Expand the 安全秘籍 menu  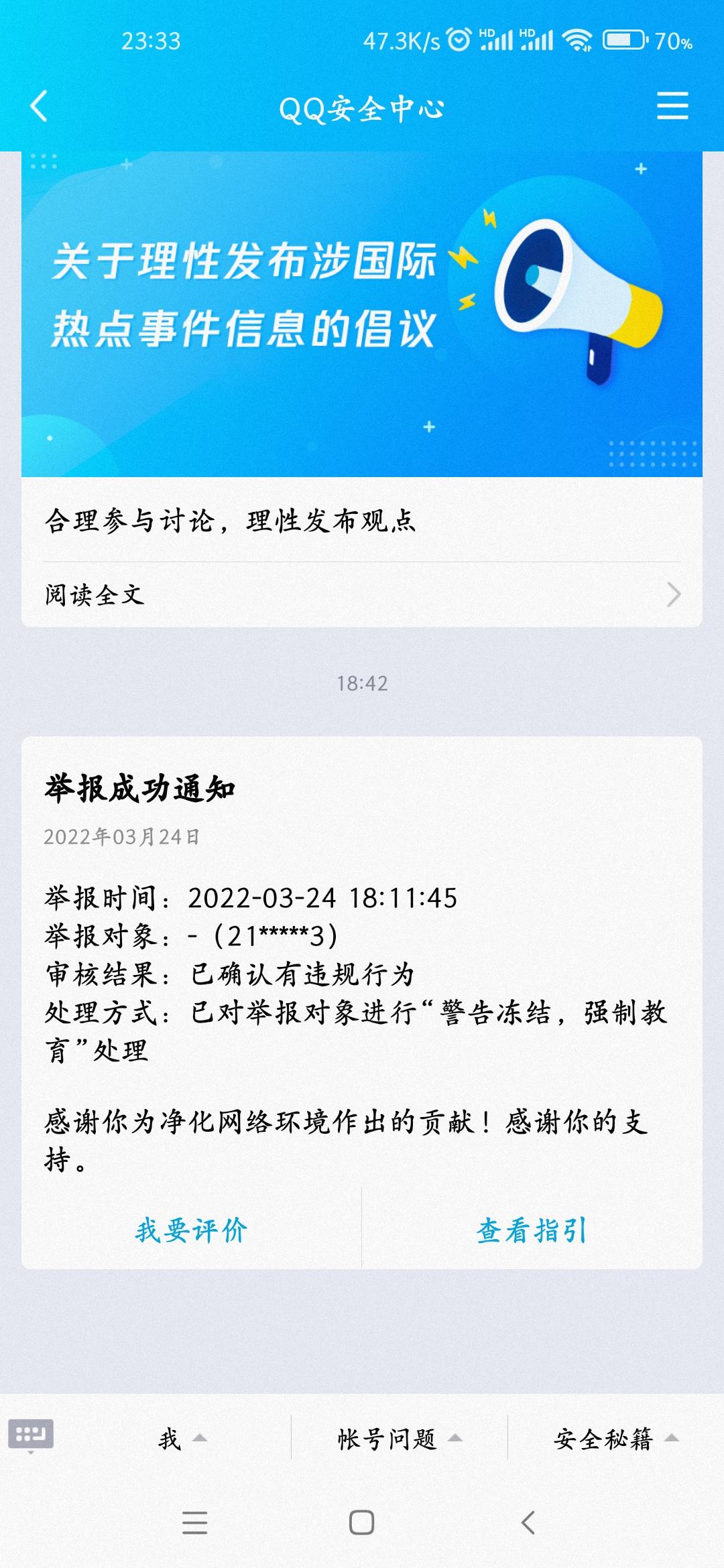(x=616, y=1438)
